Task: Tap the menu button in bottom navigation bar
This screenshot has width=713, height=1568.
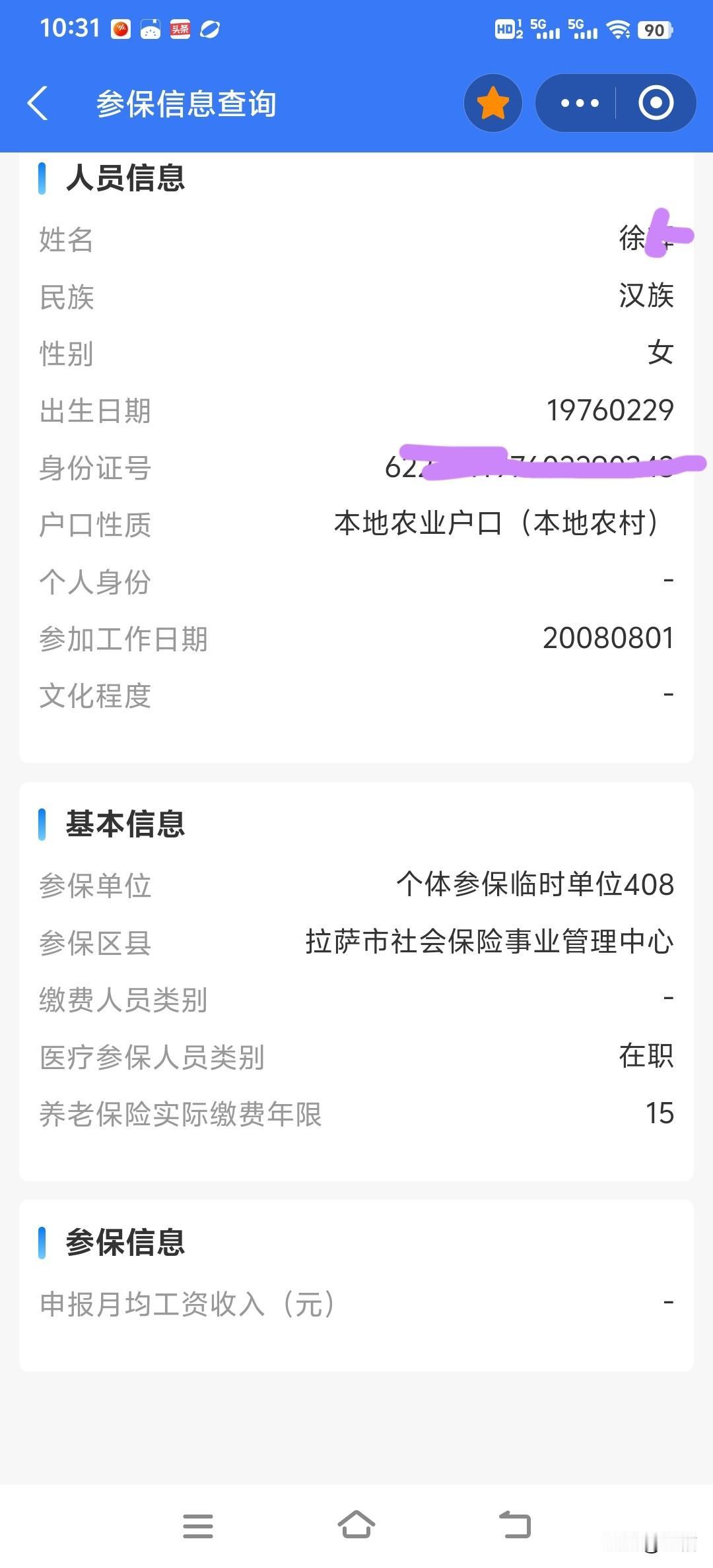Action: pyautogui.click(x=198, y=1526)
